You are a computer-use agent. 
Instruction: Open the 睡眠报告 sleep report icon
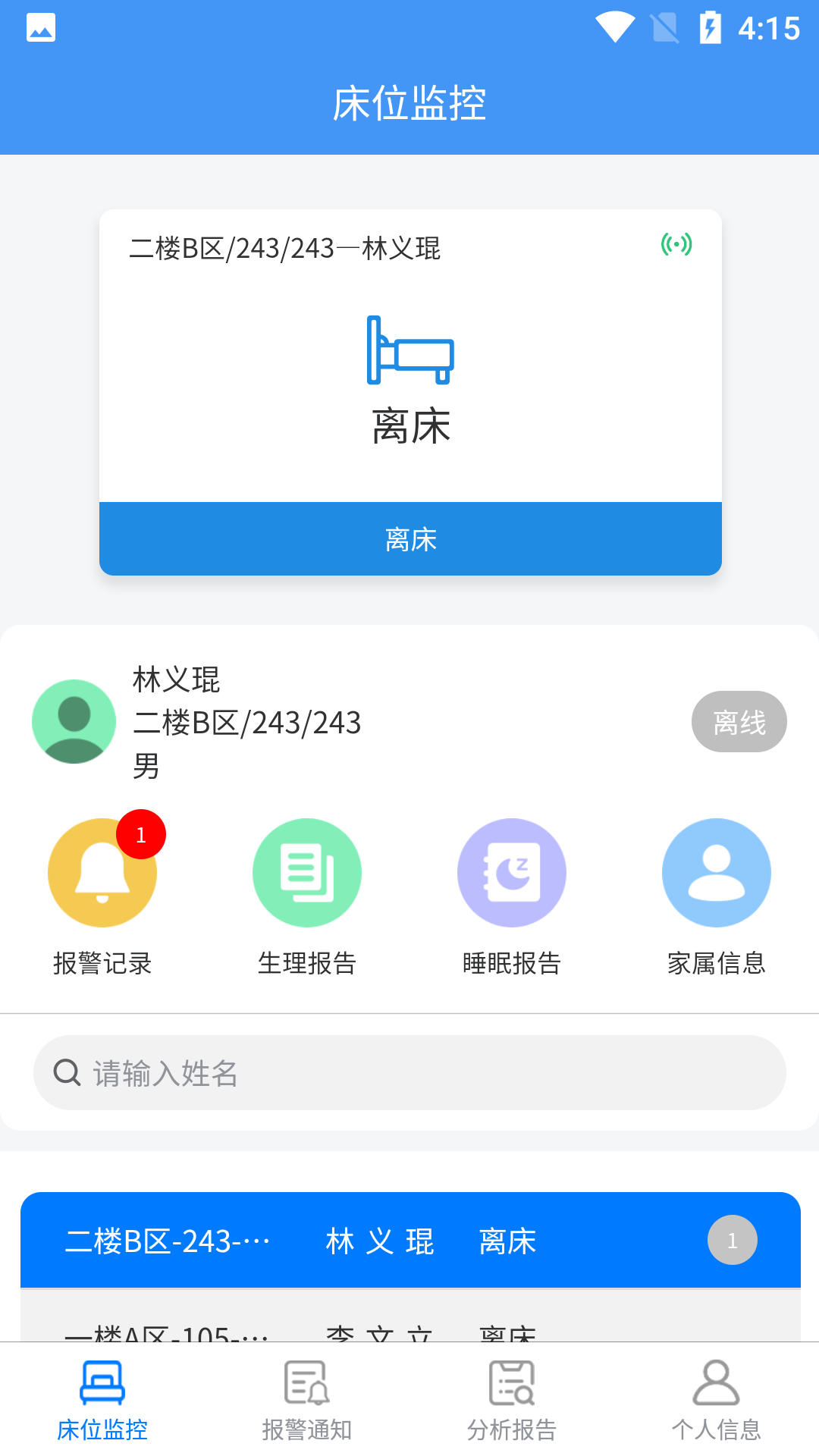[x=512, y=872]
